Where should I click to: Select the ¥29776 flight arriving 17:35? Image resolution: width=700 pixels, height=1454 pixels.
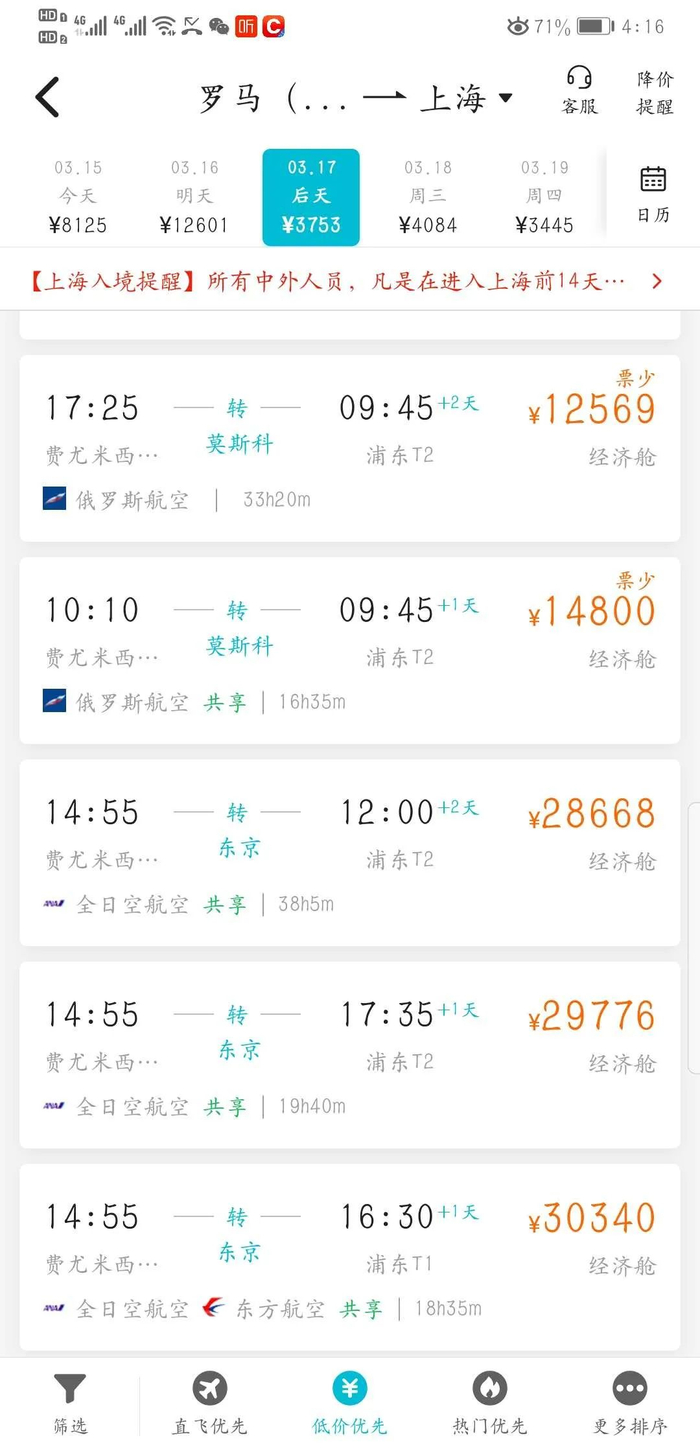[349, 1054]
